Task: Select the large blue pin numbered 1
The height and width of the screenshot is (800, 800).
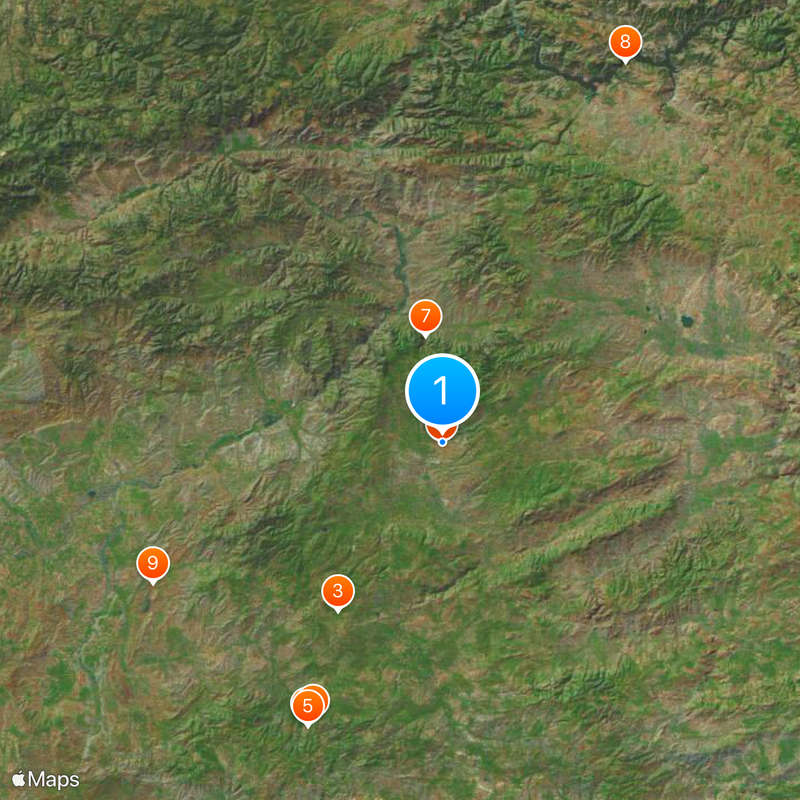Action: [442, 391]
